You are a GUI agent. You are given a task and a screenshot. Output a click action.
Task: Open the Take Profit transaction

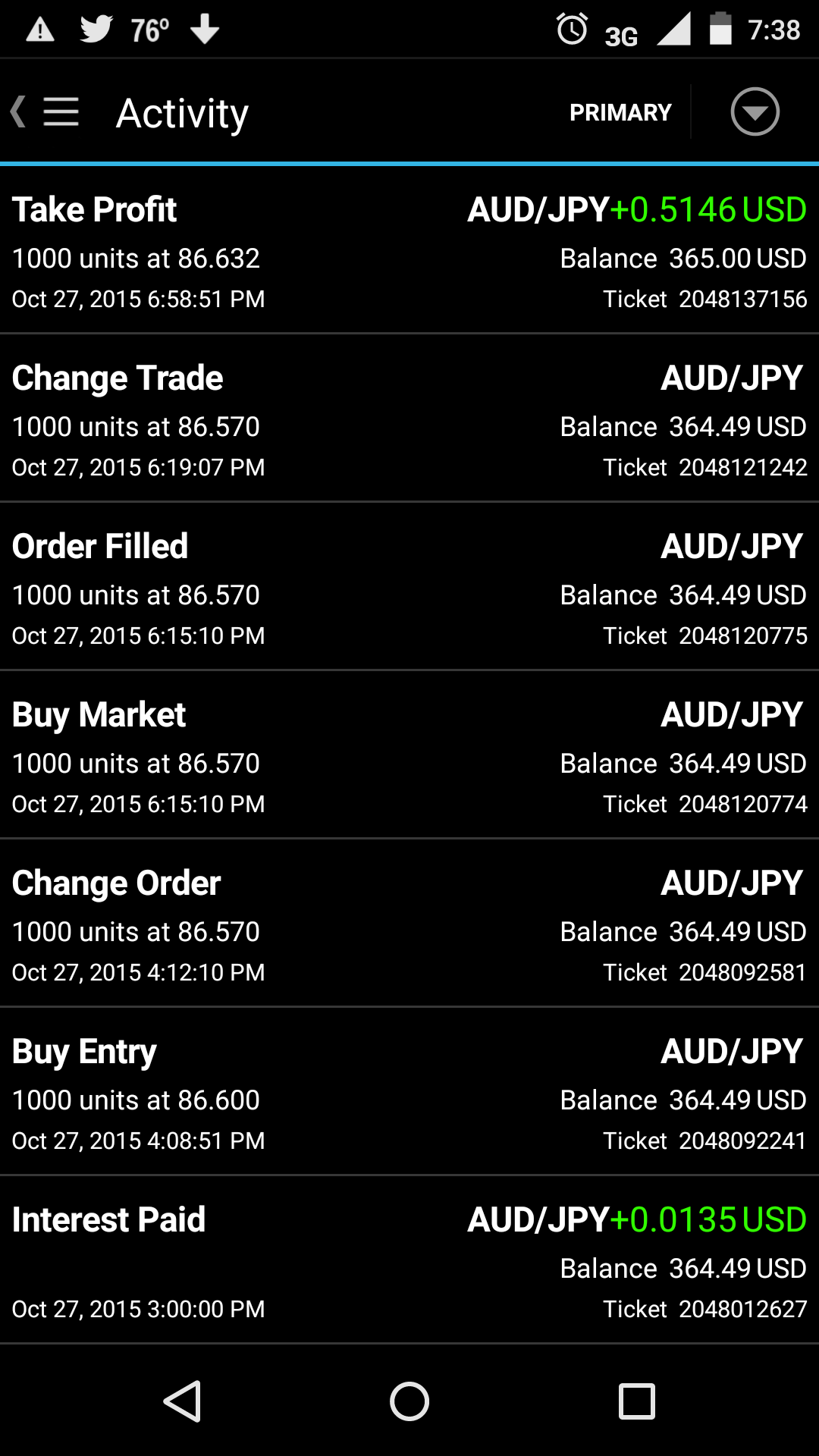pyautogui.click(x=409, y=250)
